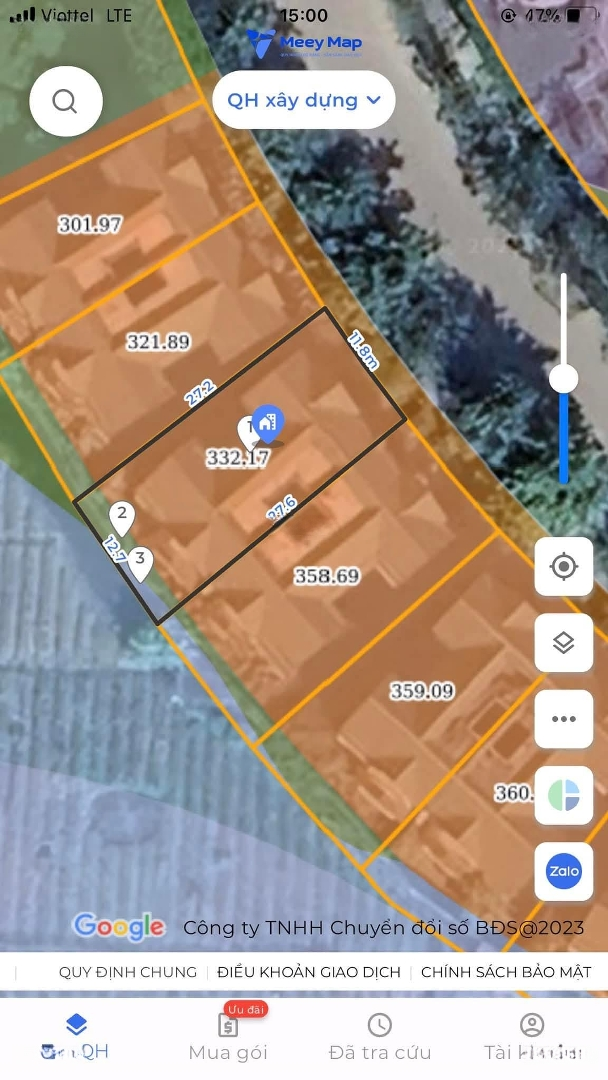Open the search magnifier button

[66, 101]
